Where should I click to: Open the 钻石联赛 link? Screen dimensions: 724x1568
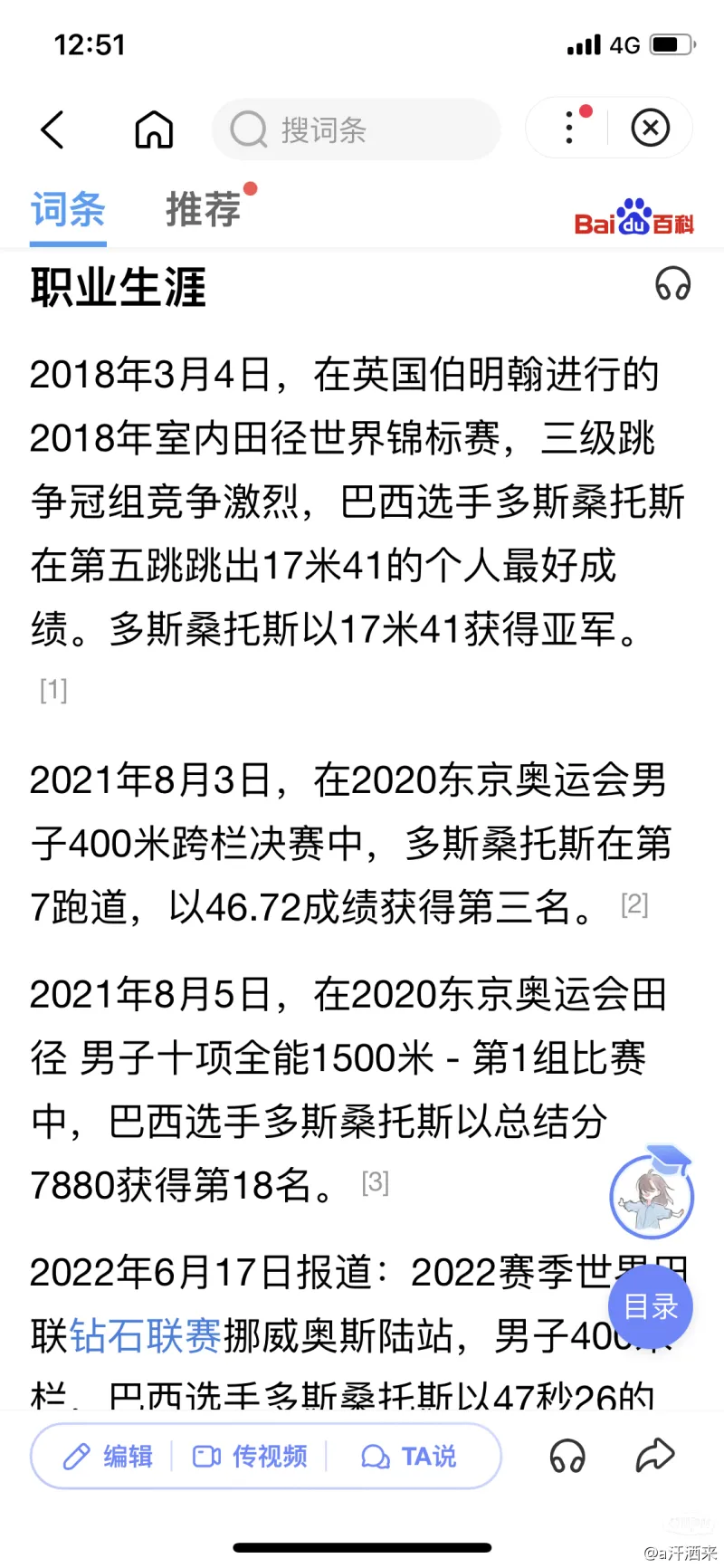145,1335
